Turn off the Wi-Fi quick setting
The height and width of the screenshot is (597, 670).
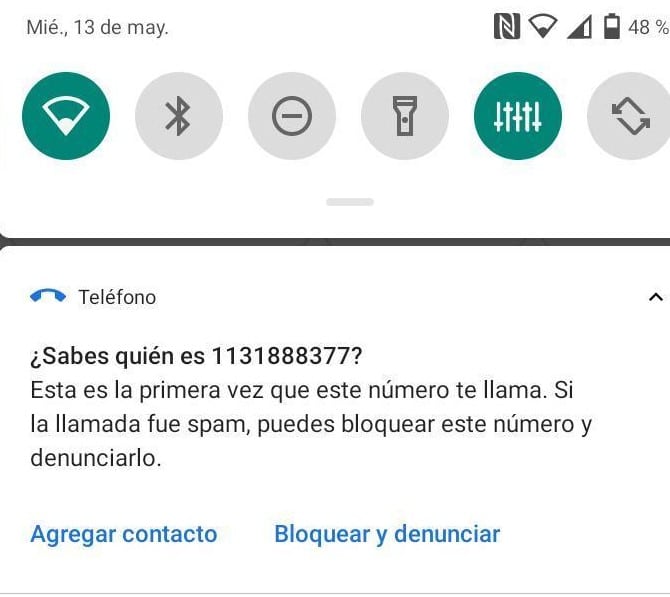(x=65, y=117)
